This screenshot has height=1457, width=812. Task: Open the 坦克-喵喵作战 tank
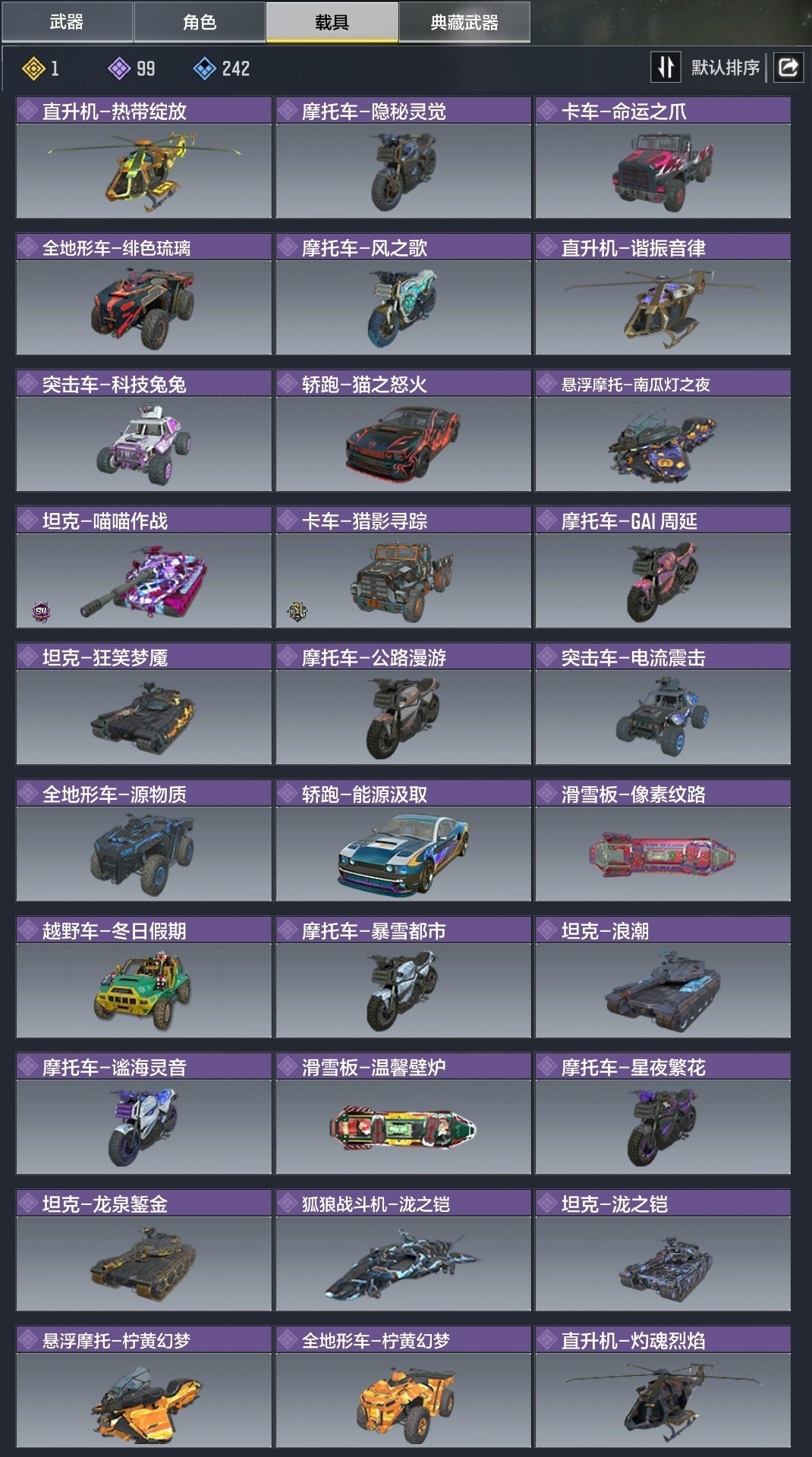coord(143,568)
